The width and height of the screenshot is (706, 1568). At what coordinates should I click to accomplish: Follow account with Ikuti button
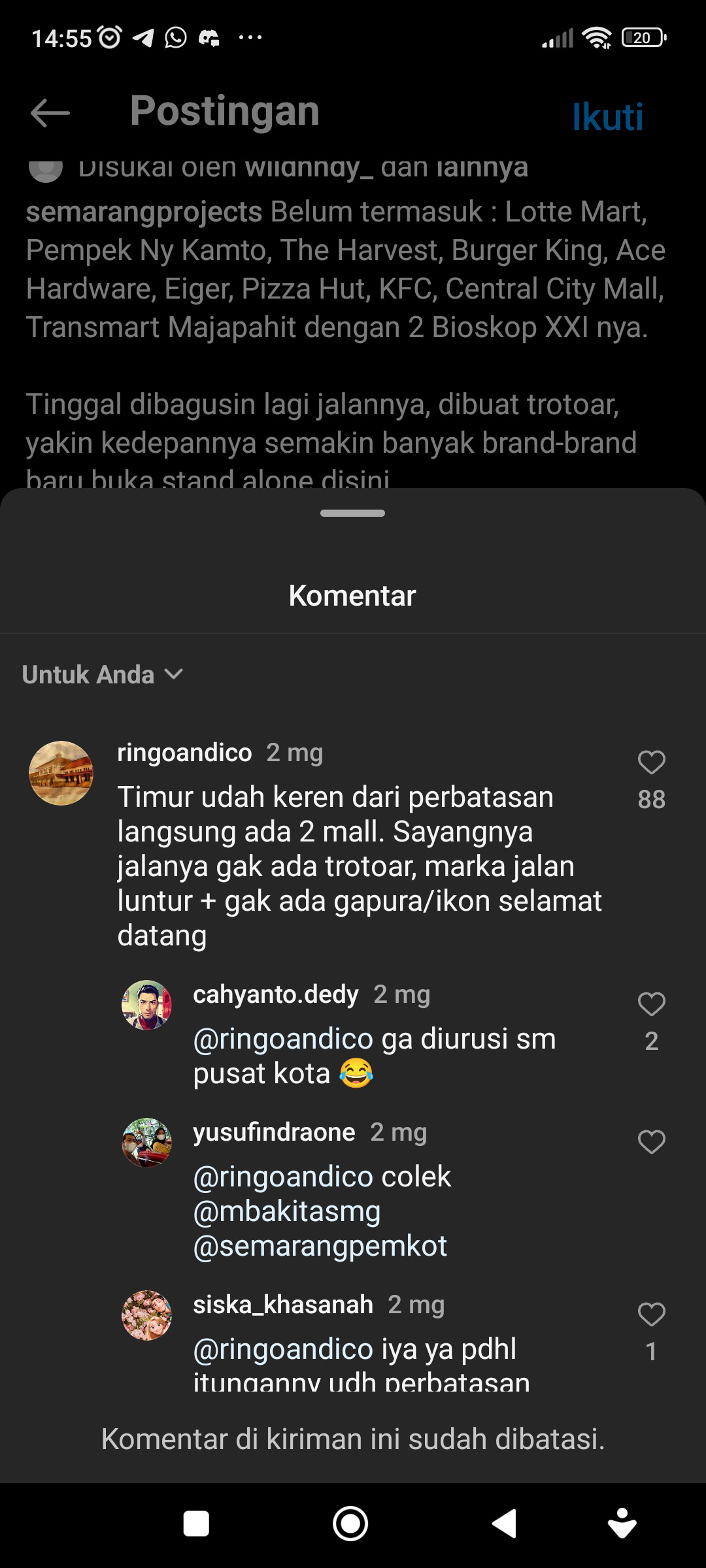click(x=607, y=117)
